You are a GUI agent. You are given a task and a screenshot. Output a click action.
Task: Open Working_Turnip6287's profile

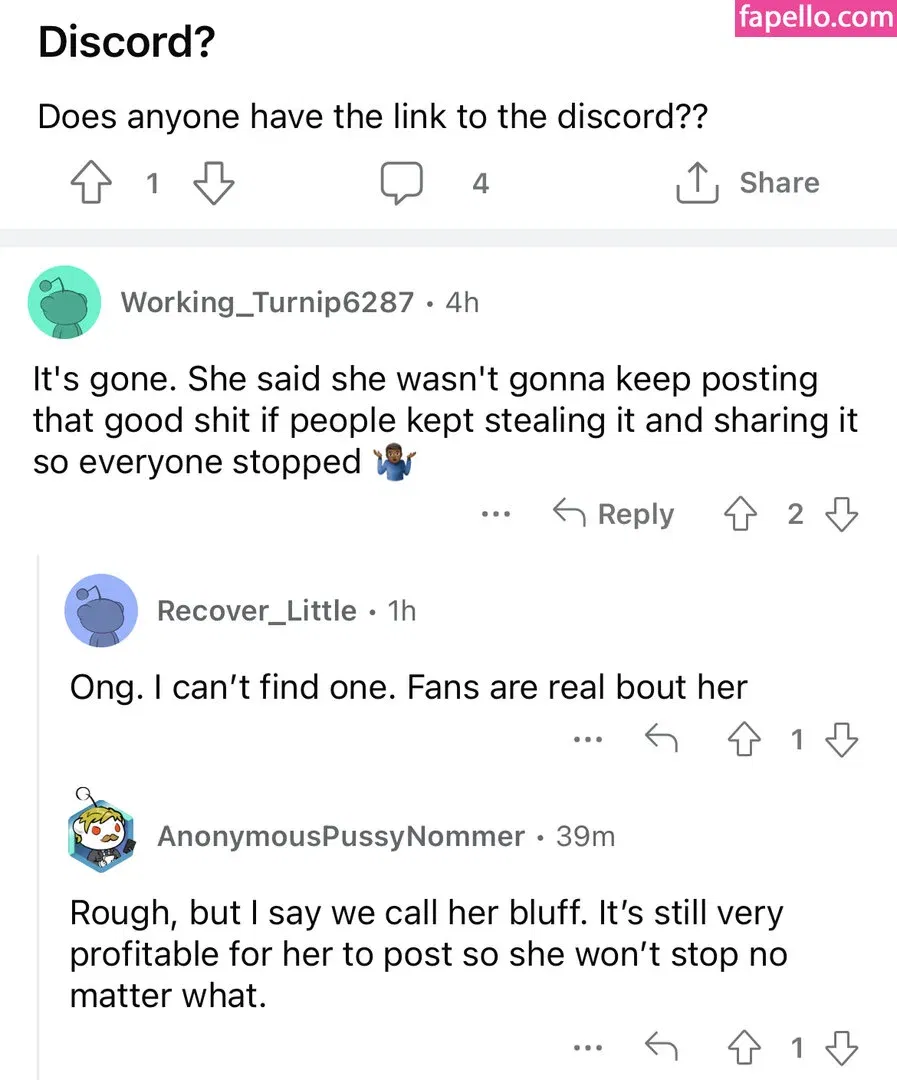(266, 302)
